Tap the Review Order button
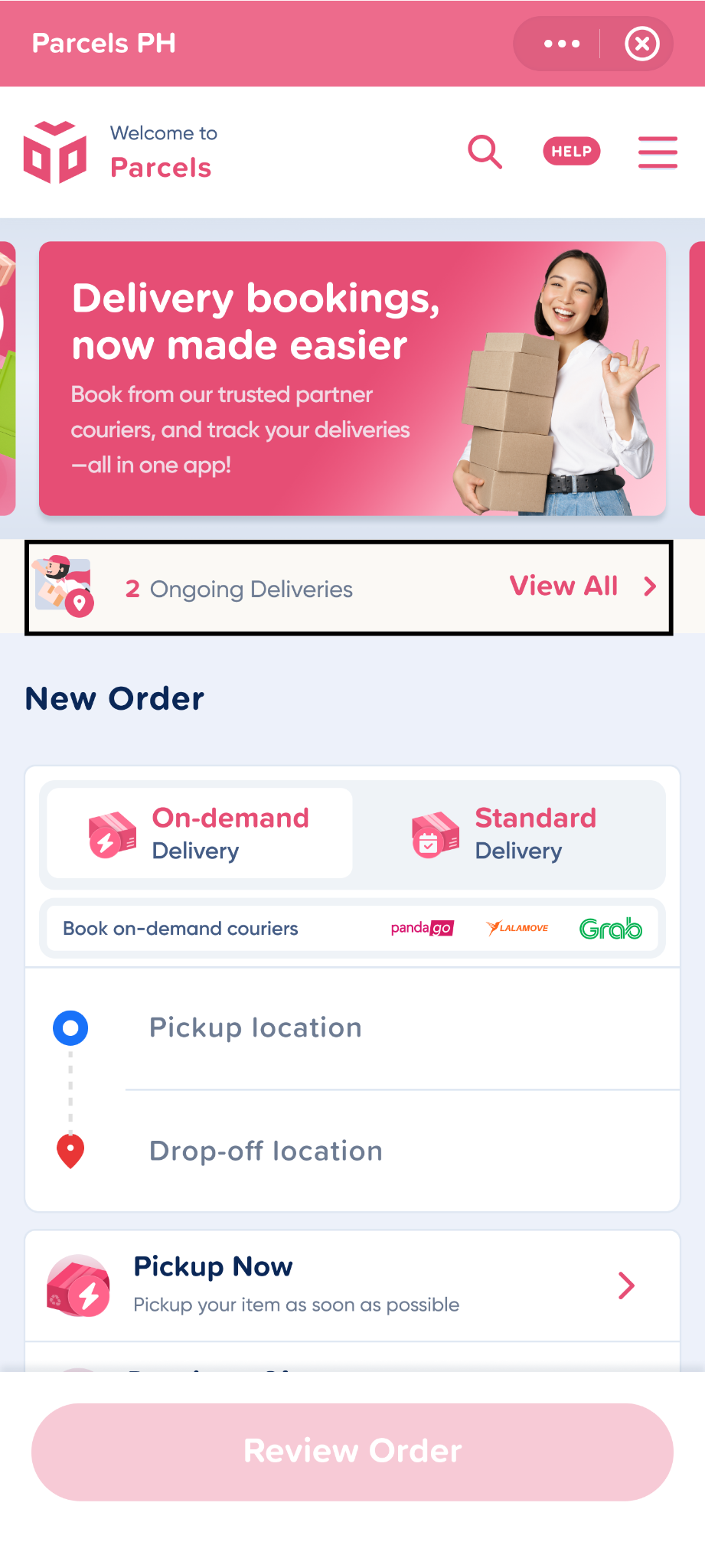This screenshot has height=1568, width=705. tap(352, 1451)
